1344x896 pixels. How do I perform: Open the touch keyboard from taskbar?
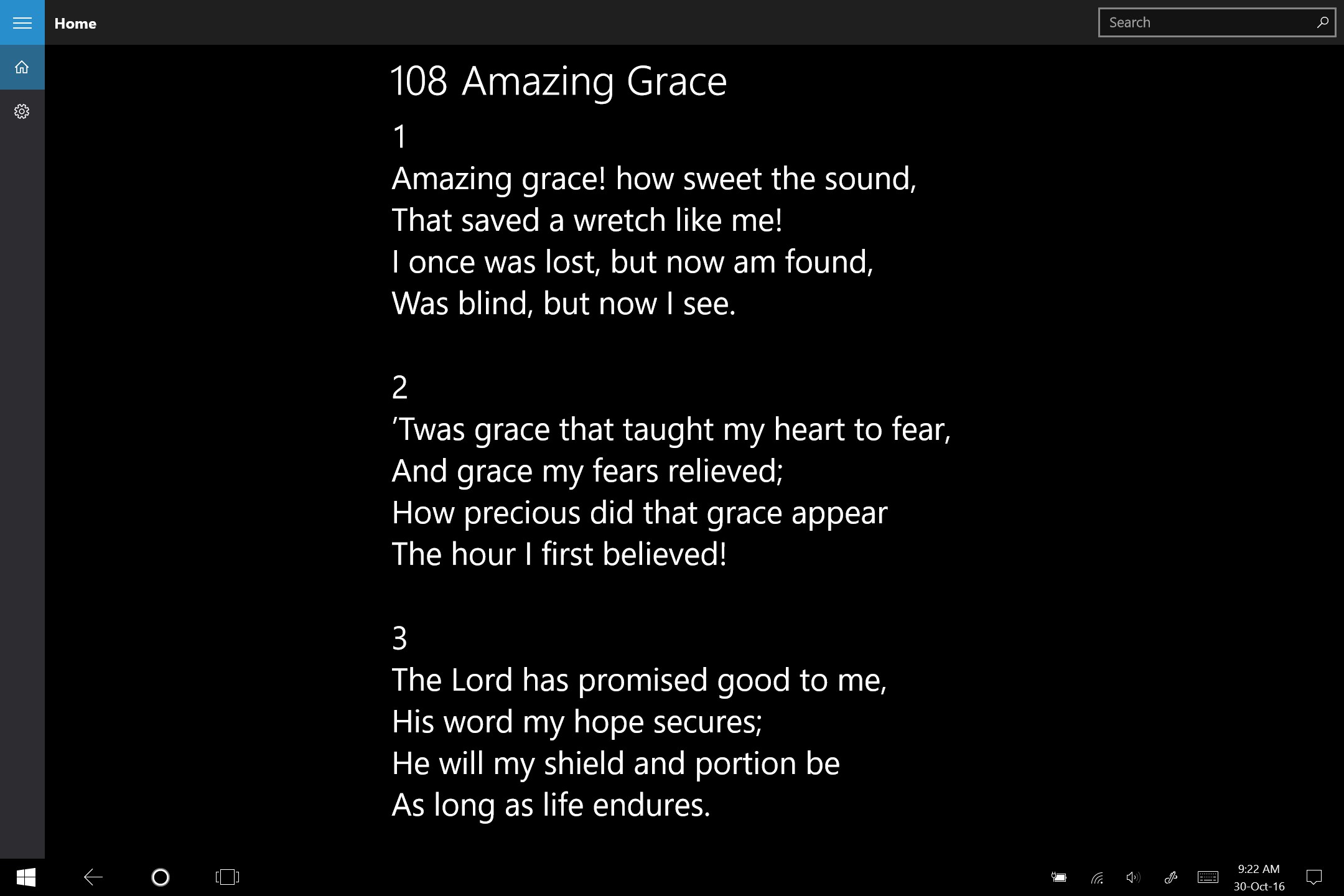[x=1208, y=877]
